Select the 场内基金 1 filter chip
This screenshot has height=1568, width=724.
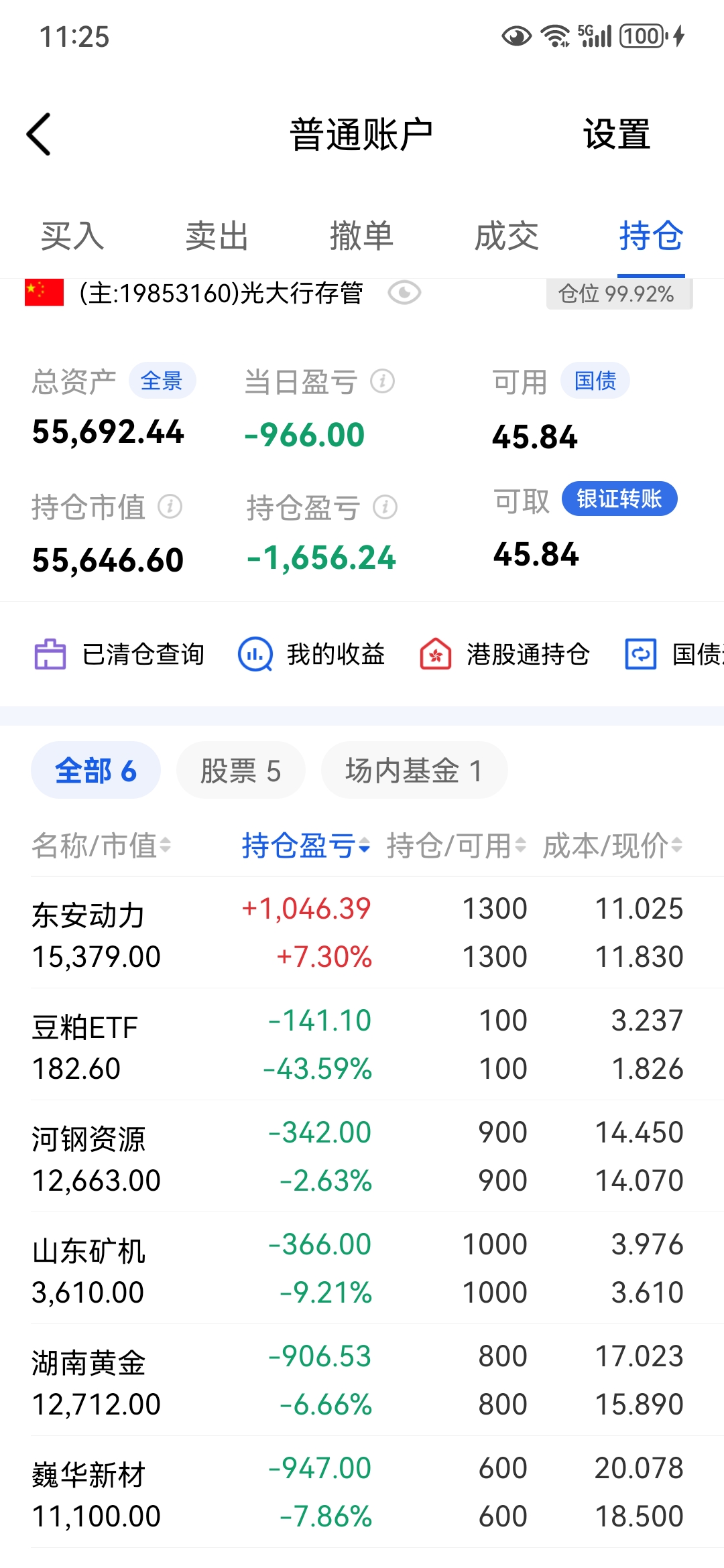(414, 770)
